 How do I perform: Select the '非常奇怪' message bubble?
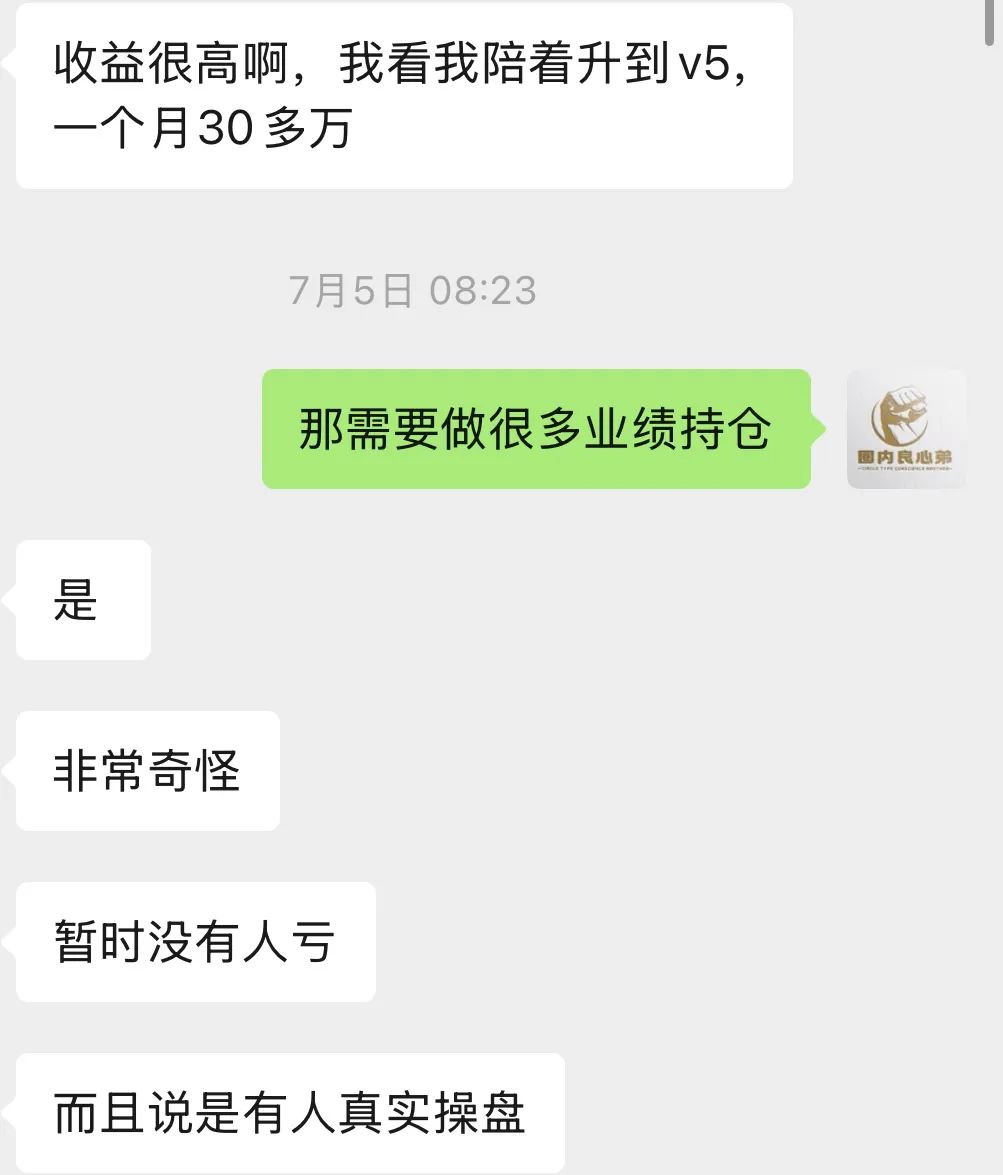point(146,770)
